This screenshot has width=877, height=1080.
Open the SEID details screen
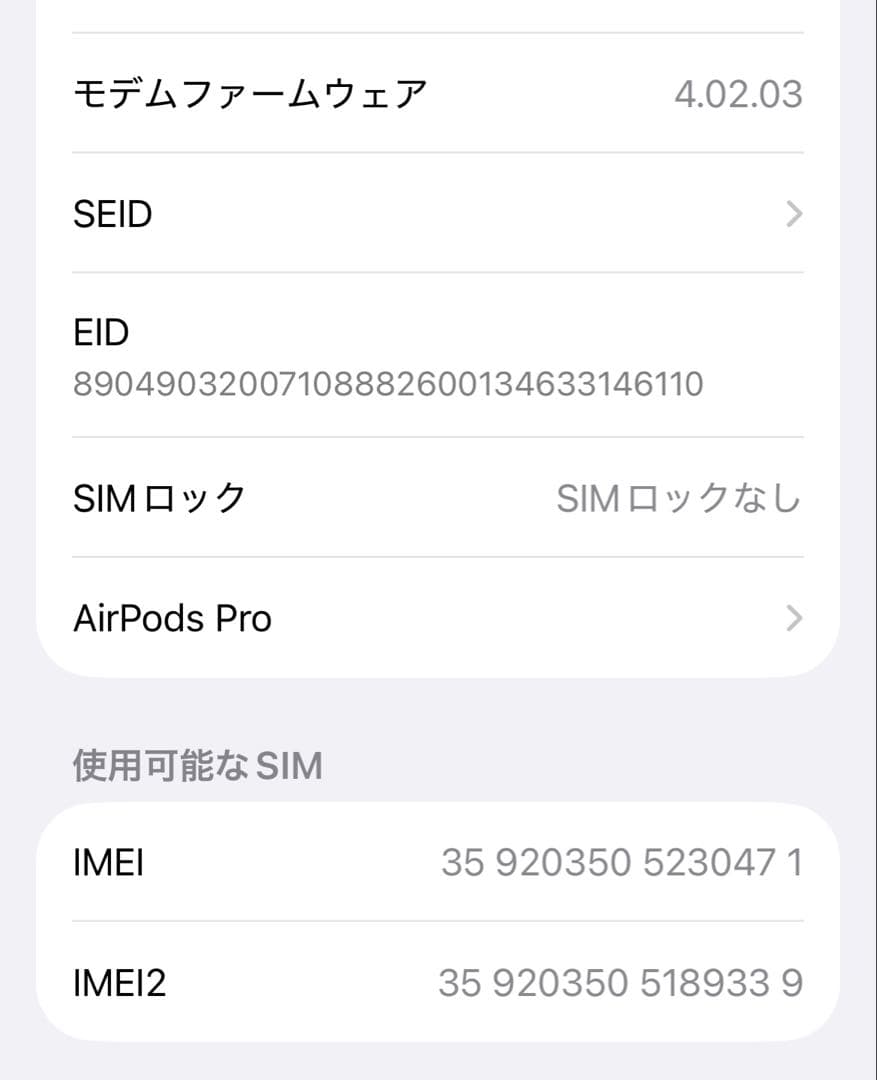coord(438,213)
